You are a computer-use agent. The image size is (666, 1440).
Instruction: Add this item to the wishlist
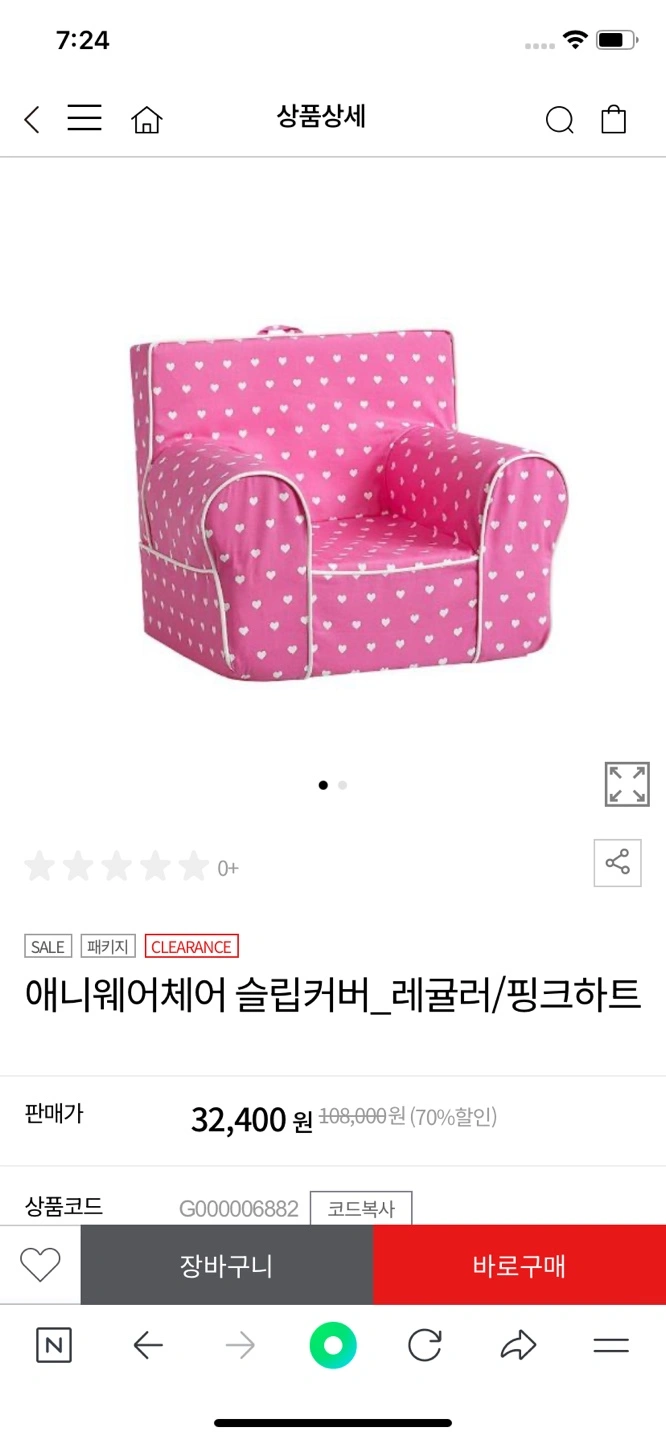(40, 1265)
